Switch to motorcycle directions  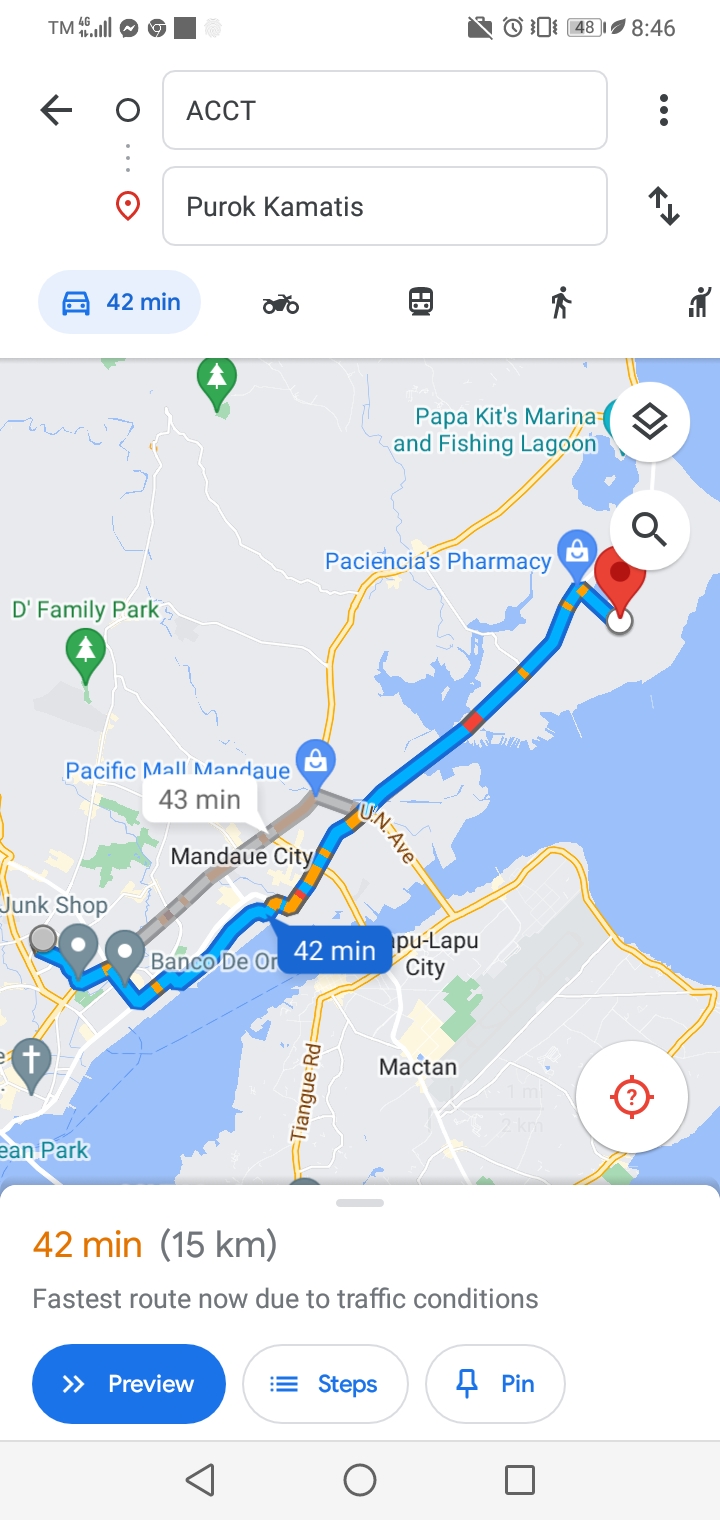281,303
